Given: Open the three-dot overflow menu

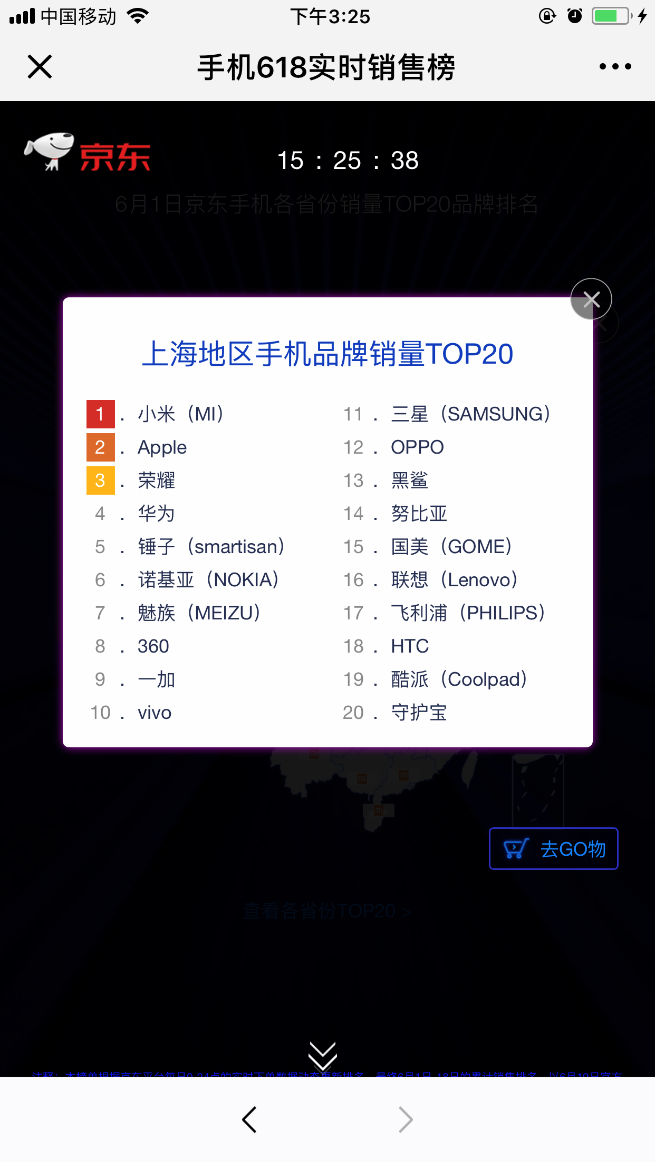Looking at the screenshot, I should coord(615,67).
